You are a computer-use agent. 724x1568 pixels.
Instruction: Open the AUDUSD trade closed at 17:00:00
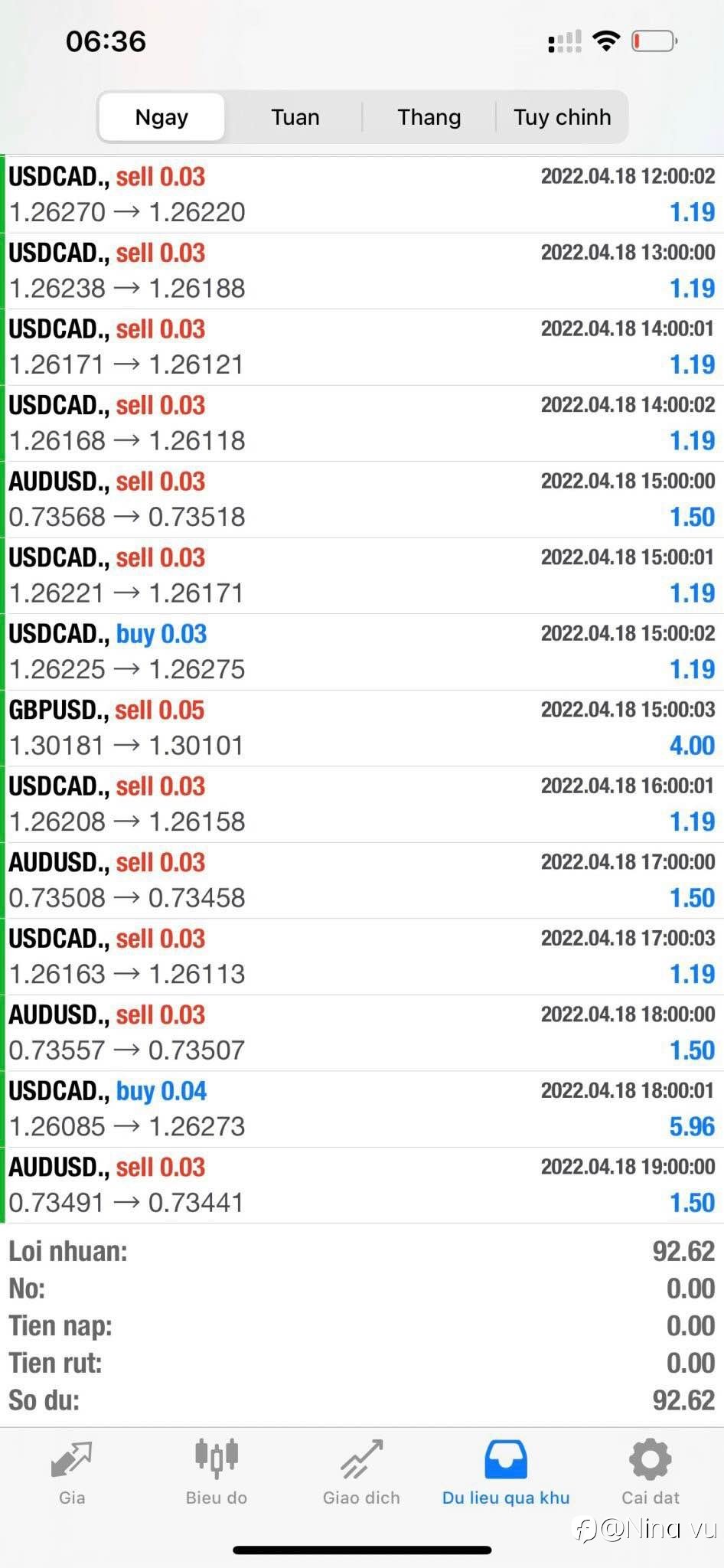point(362,880)
